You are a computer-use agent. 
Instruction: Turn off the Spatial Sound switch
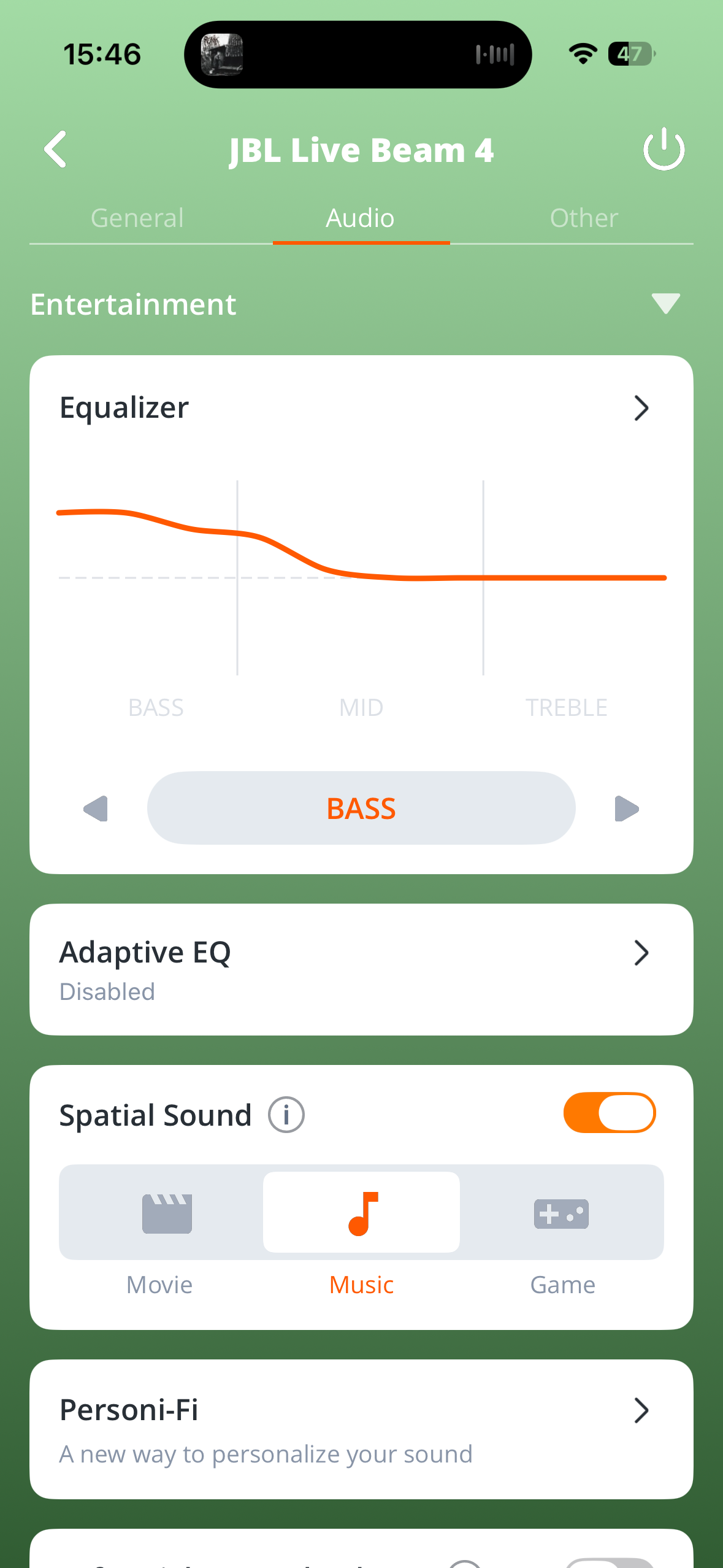point(610,1113)
